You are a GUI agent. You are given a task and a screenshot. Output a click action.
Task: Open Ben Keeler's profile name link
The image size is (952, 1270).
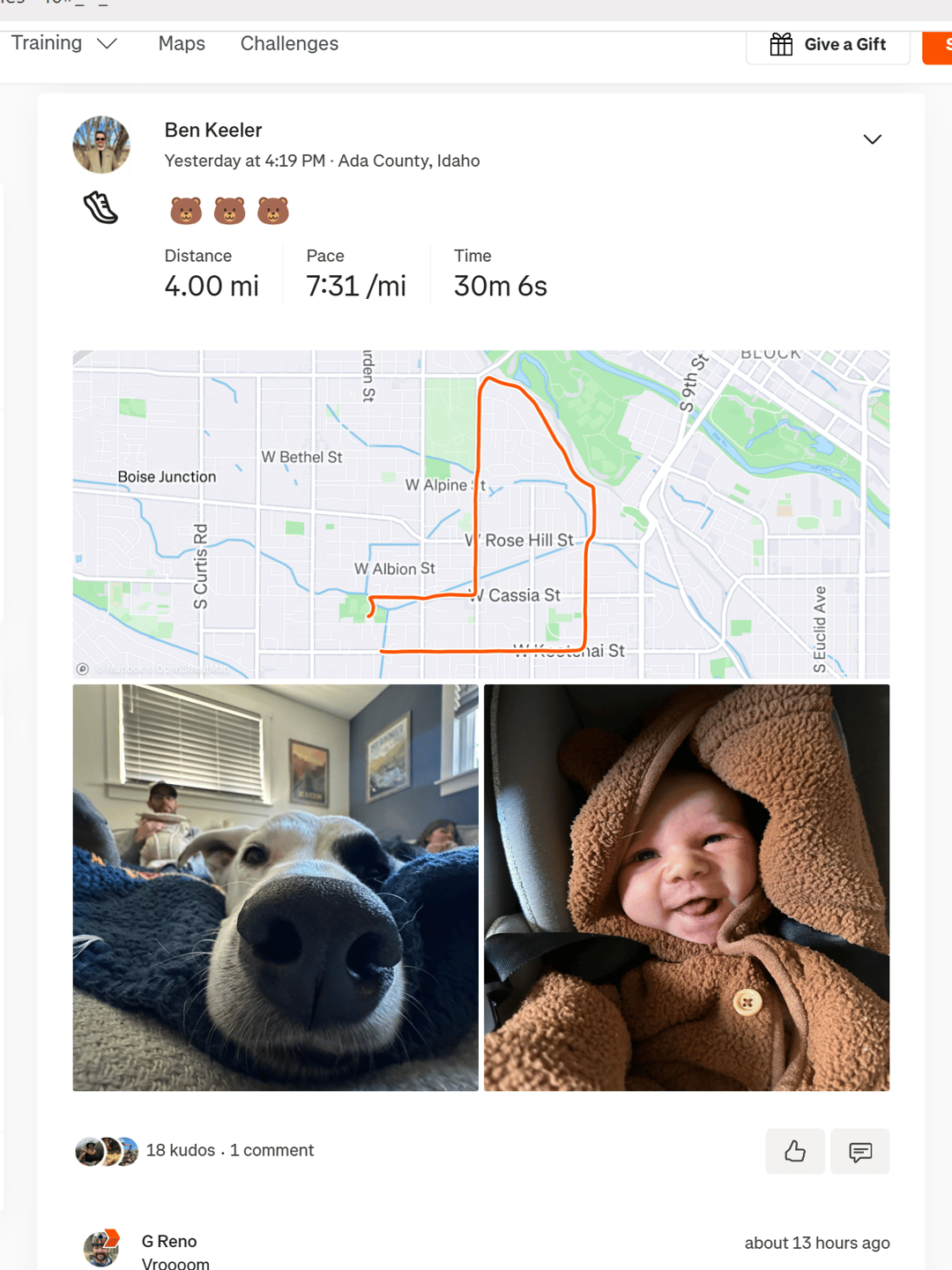pyautogui.click(x=213, y=131)
